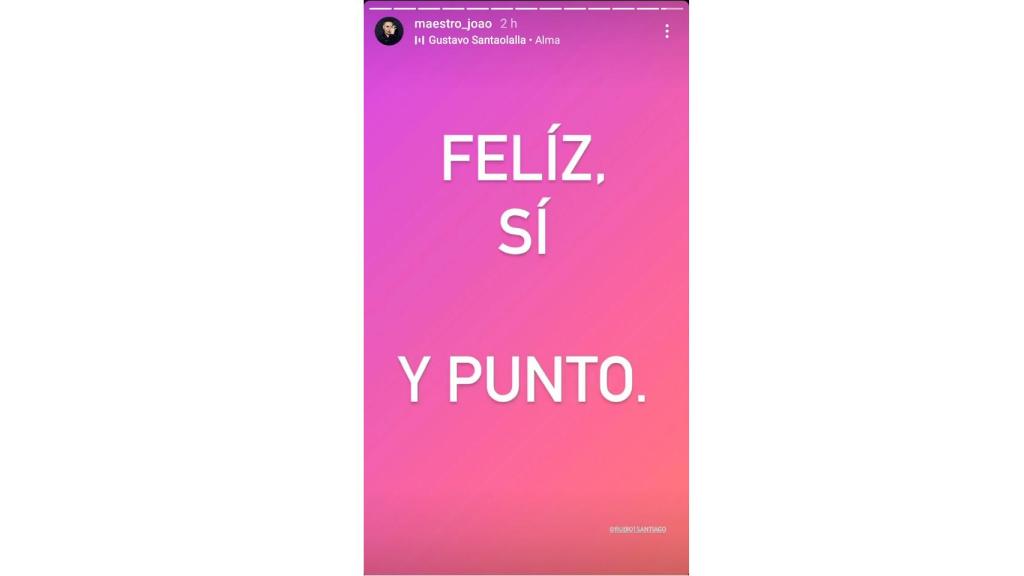Open the @rubiotsantiago mention tag

pyautogui.click(x=637, y=529)
